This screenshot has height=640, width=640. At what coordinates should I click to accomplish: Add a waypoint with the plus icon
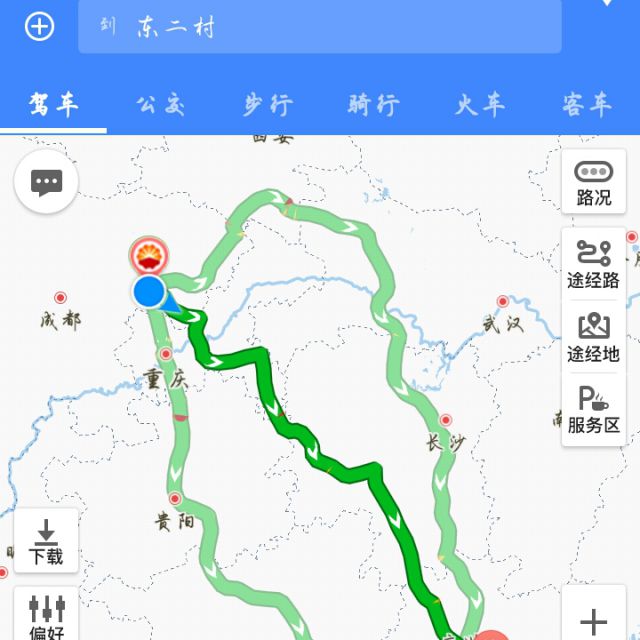pyautogui.click(x=40, y=26)
